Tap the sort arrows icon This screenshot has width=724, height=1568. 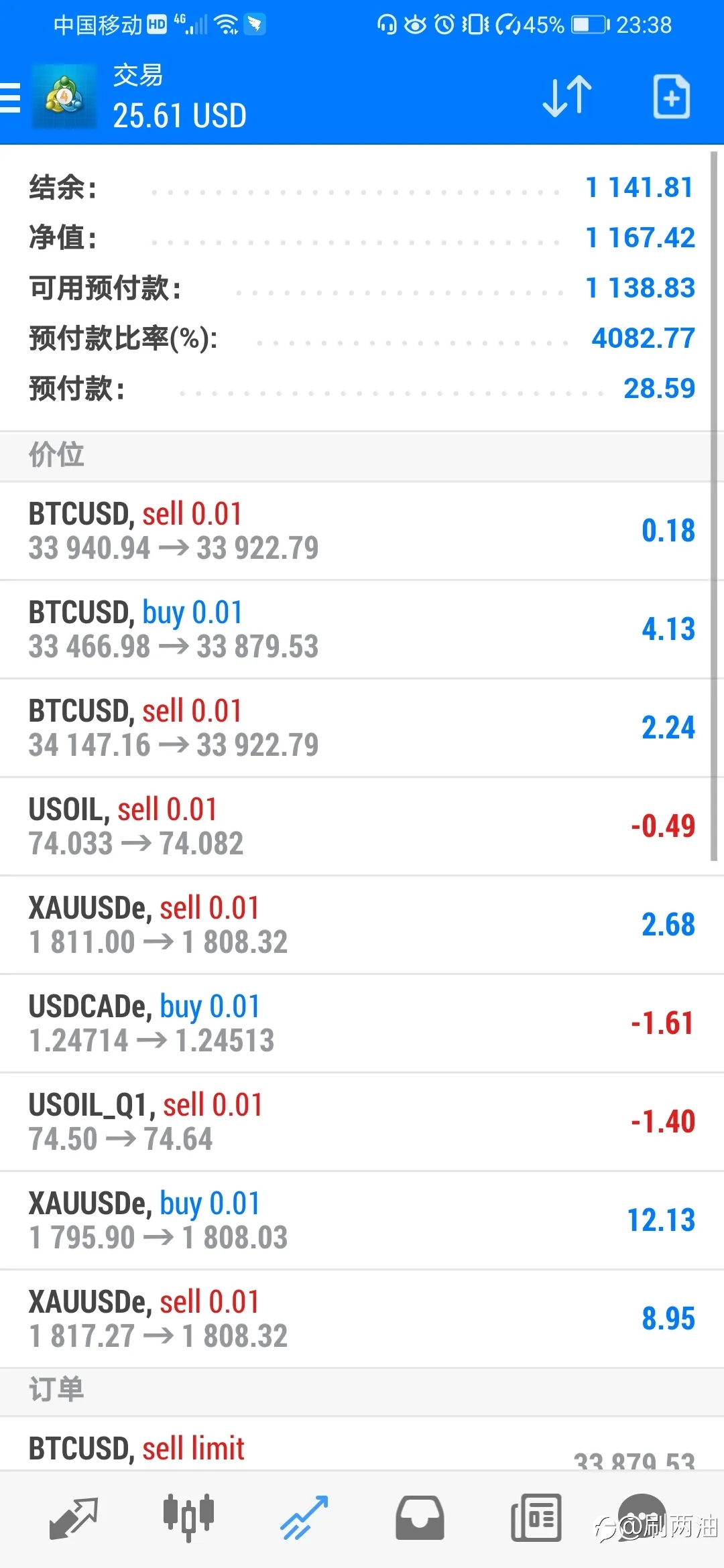(567, 97)
